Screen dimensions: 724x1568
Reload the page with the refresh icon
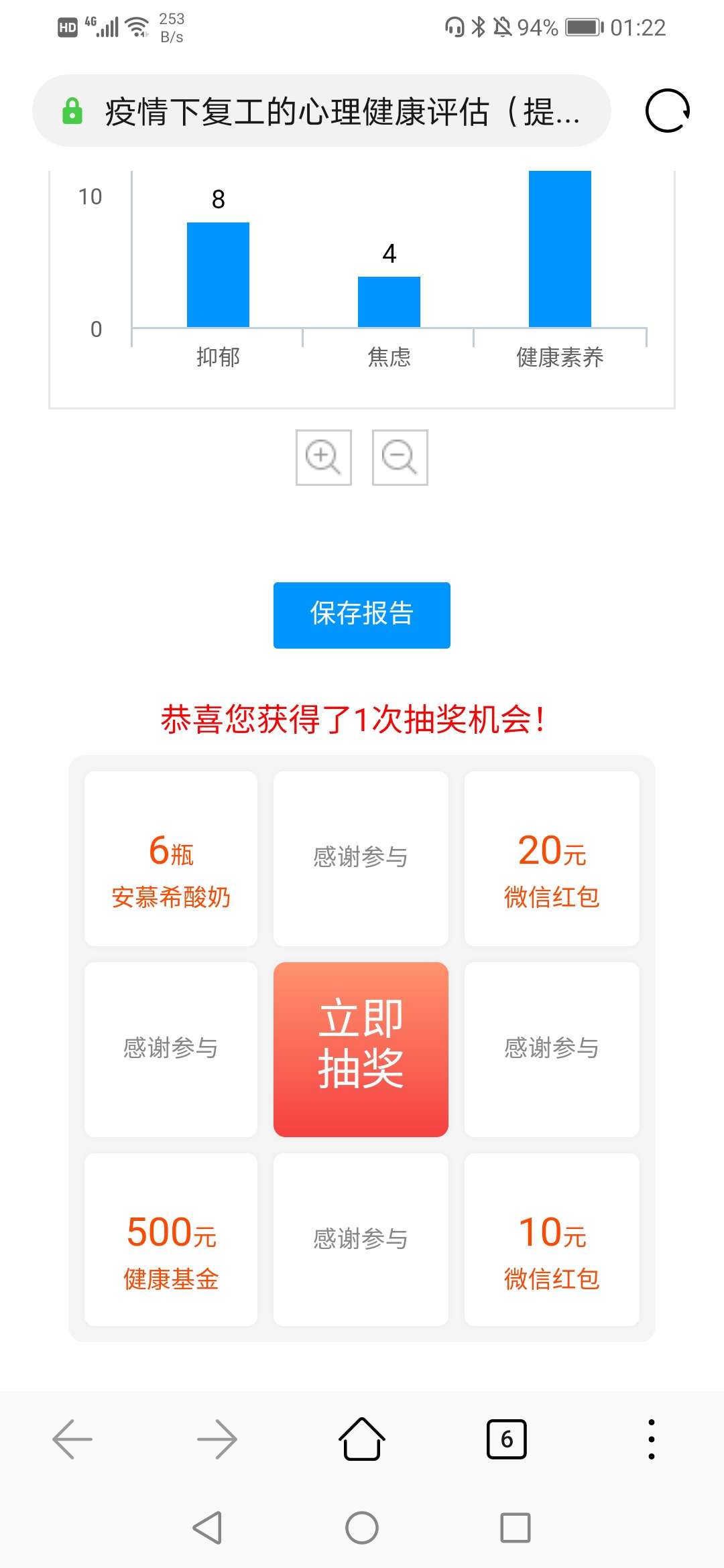667,111
